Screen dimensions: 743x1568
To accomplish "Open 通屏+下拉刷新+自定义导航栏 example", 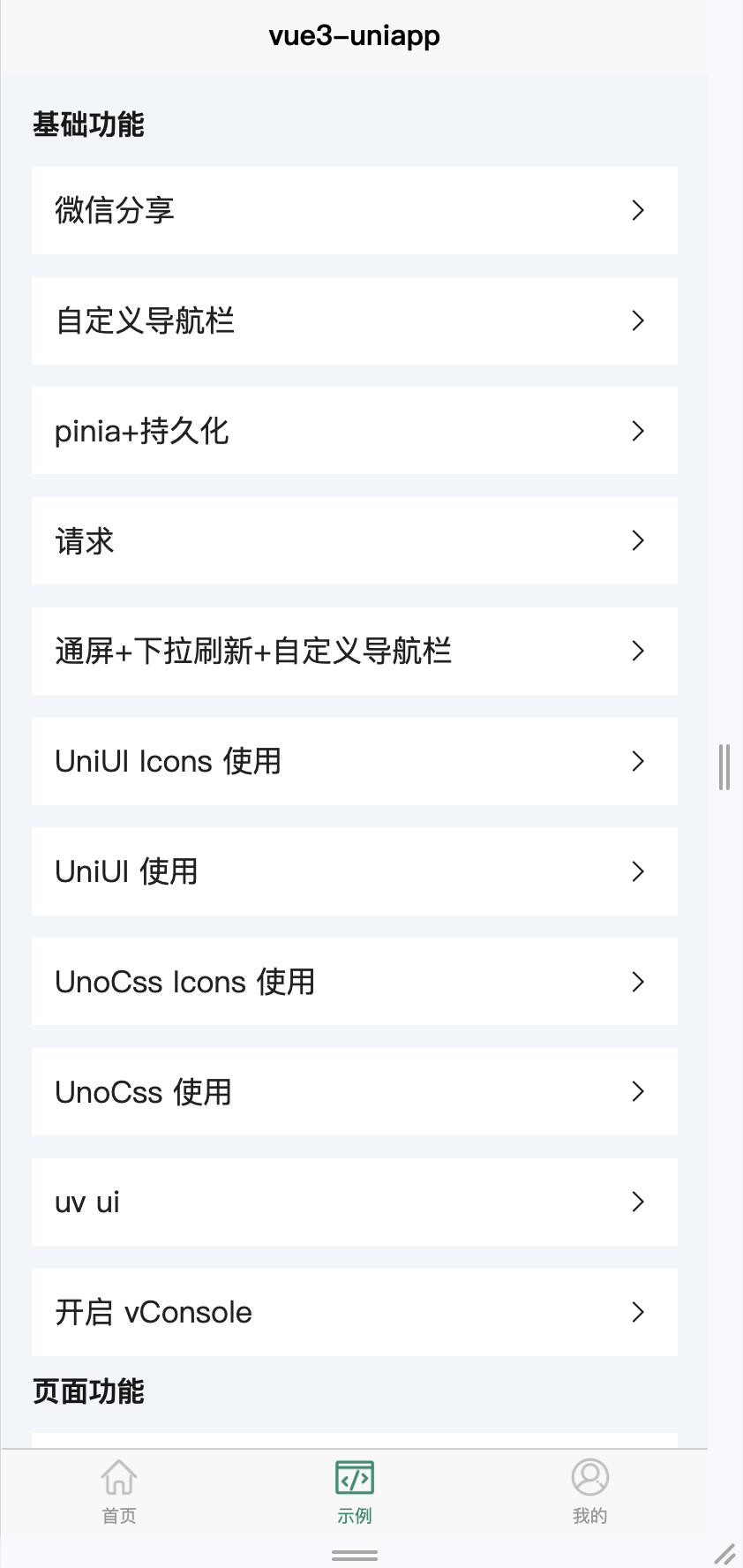I will (x=354, y=651).
